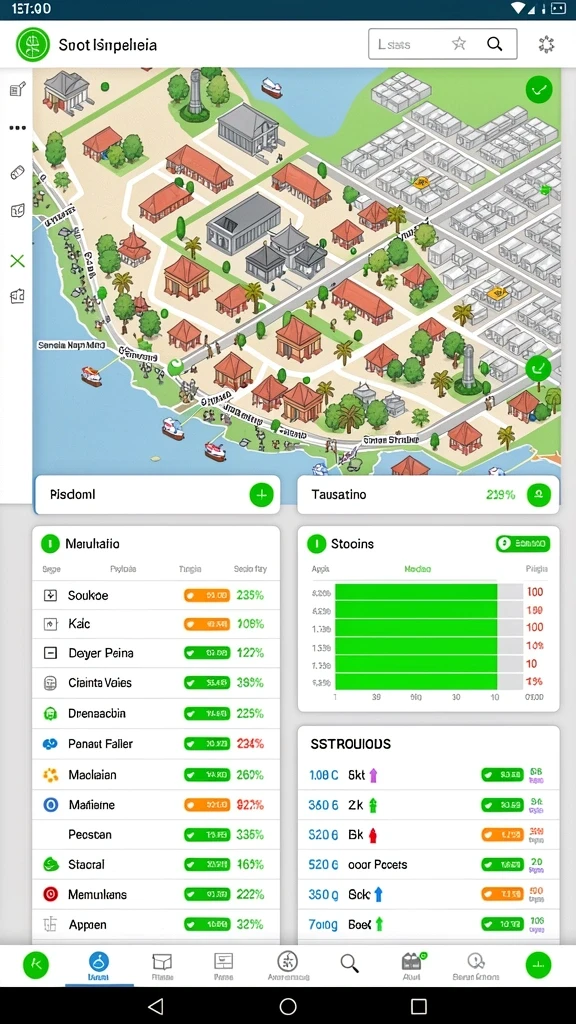Tap the green pill button in the Stooins card

click(523, 543)
